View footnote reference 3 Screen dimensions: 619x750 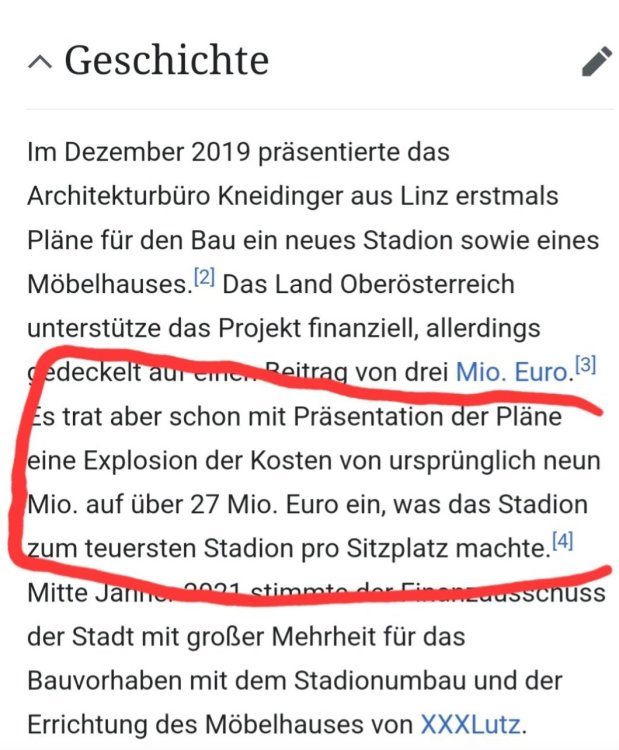tap(585, 367)
